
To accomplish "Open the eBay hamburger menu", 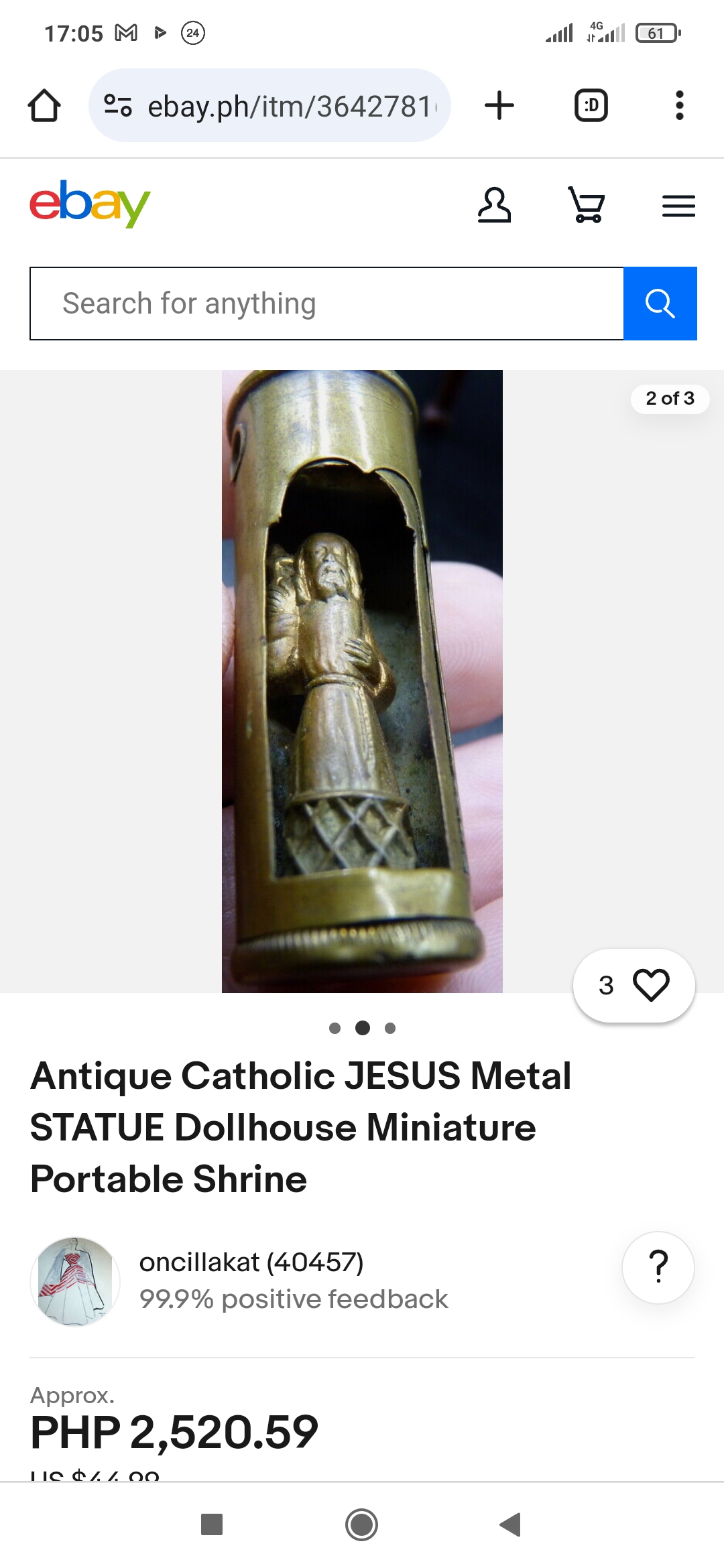I will pos(678,206).
